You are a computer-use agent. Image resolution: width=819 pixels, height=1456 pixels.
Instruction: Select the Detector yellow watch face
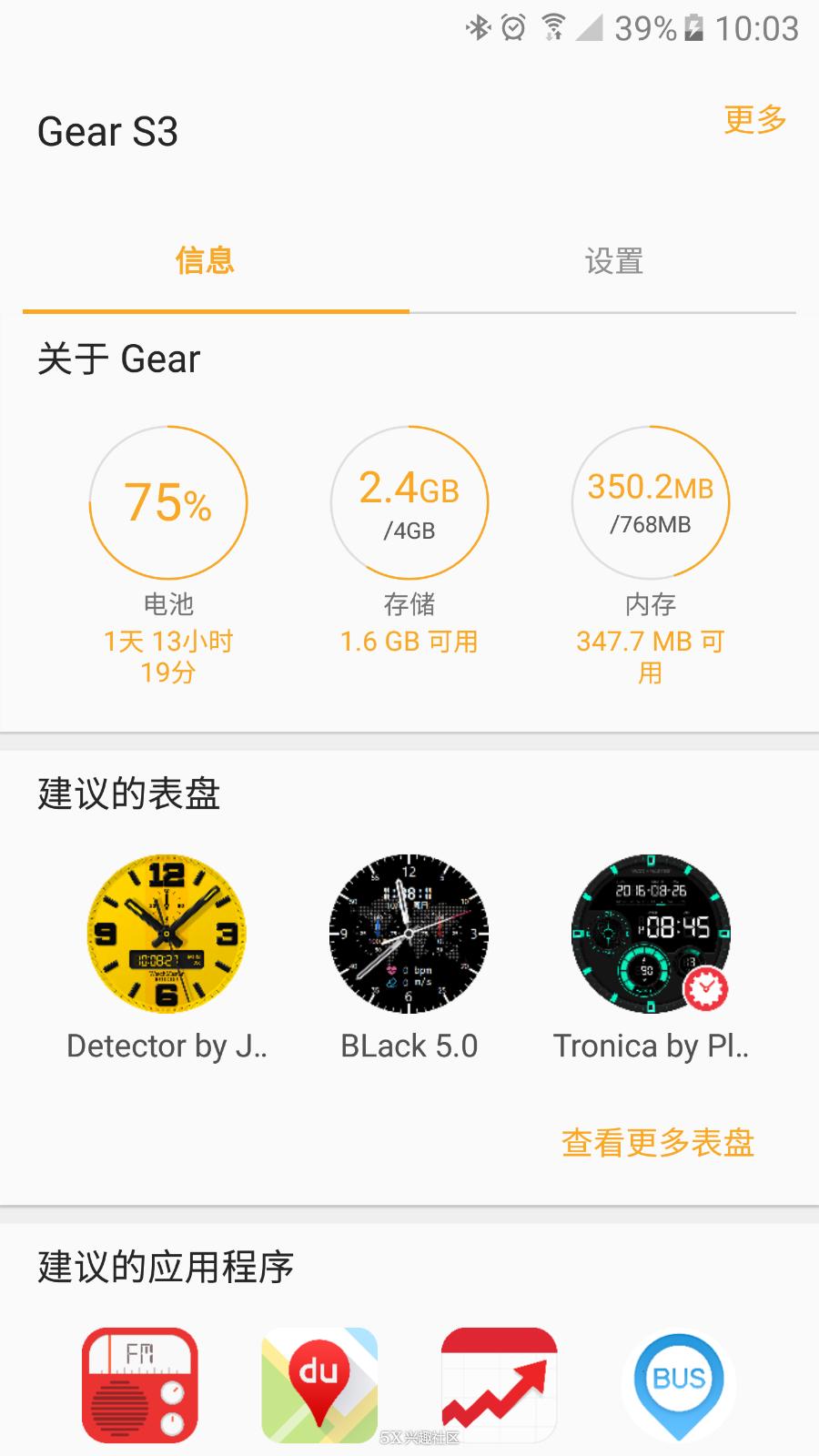coord(167,933)
